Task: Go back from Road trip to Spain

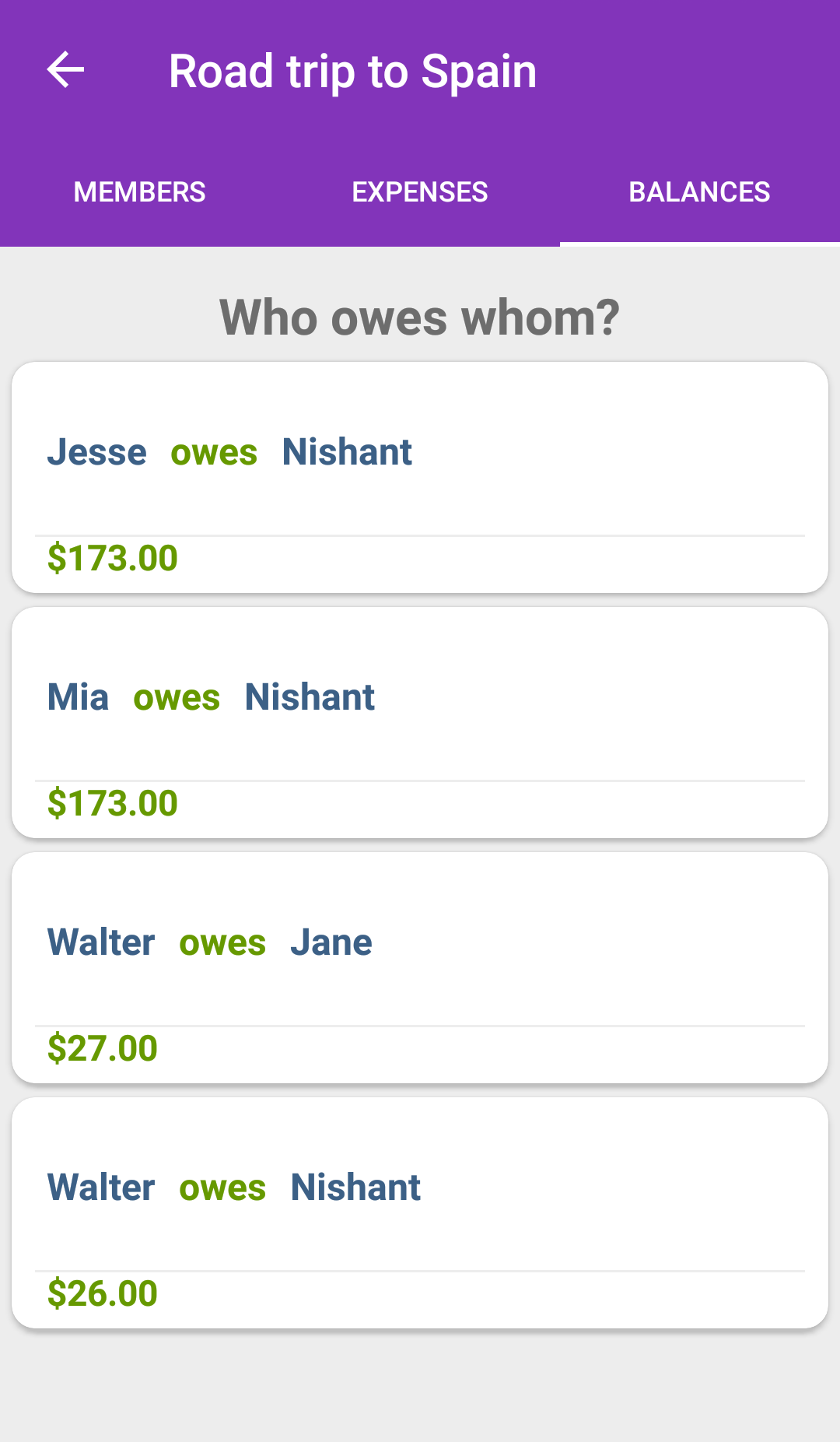Action: click(66, 71)
